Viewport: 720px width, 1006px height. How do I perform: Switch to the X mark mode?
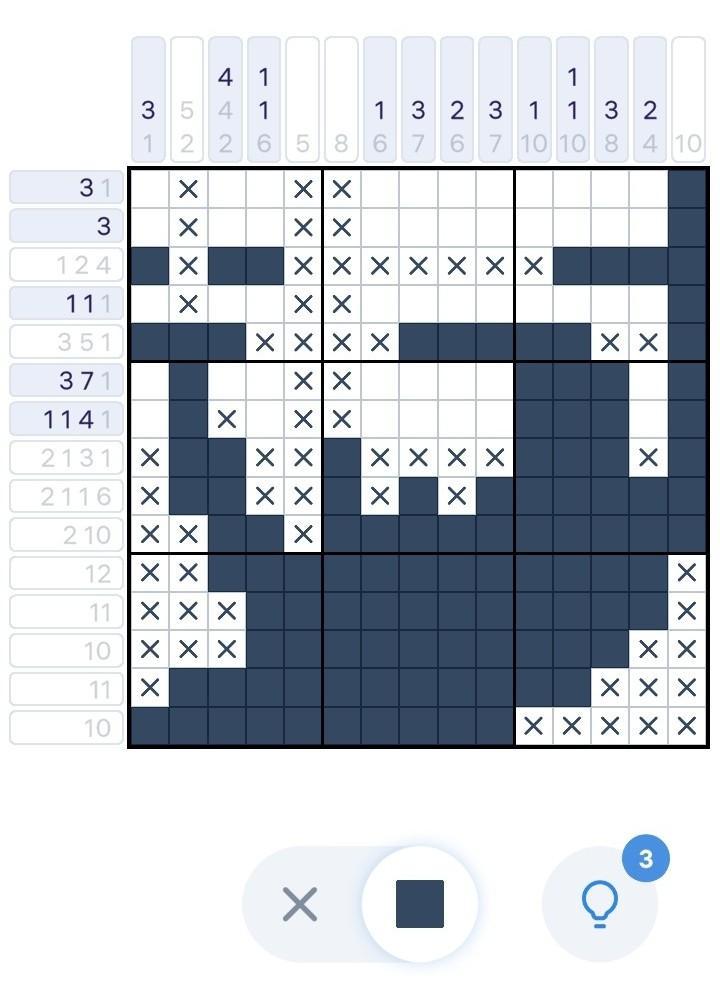(x=300, y=904)
